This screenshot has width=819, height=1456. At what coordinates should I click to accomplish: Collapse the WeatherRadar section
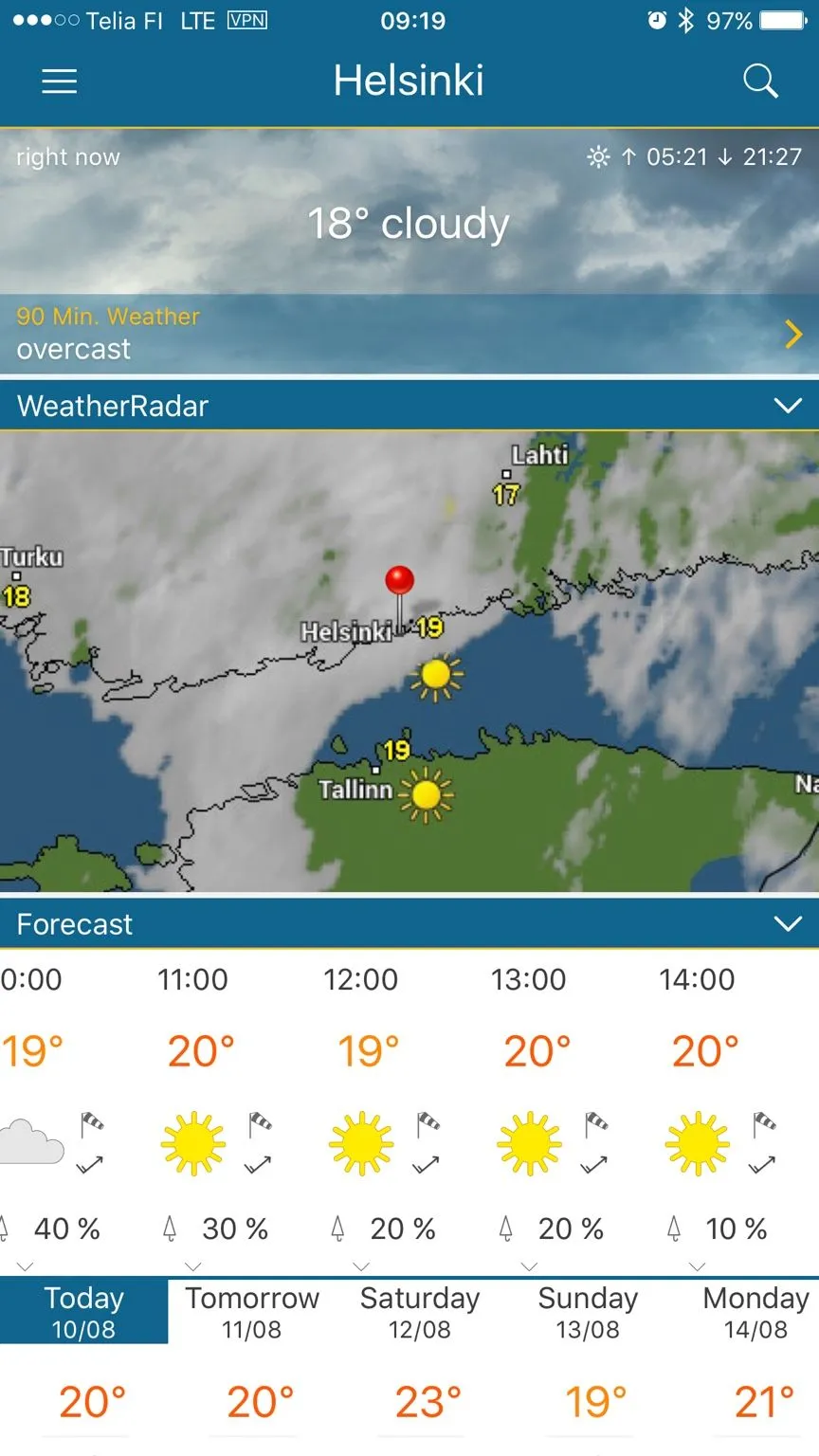788,406
